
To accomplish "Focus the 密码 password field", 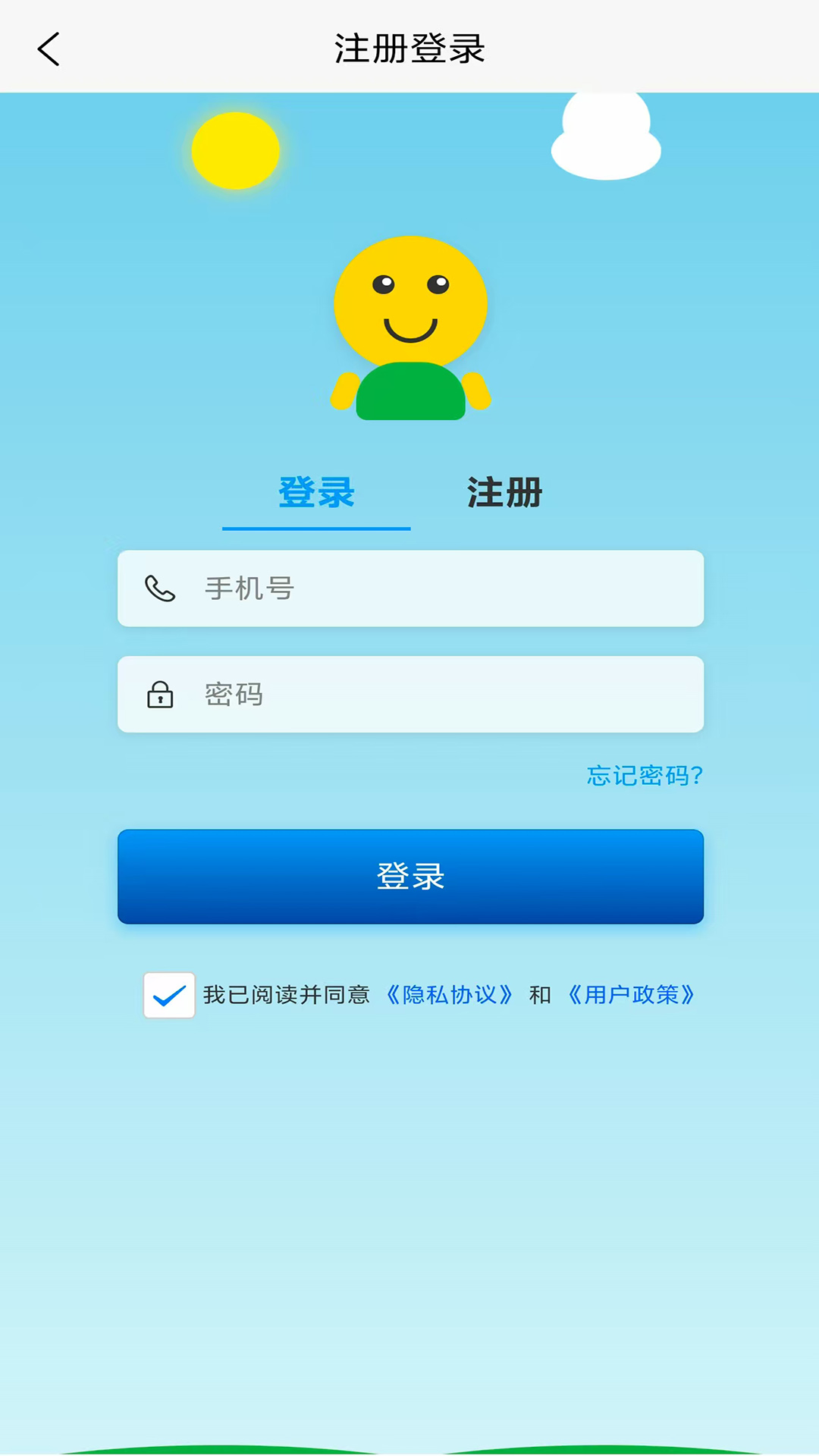I will 409,695.
